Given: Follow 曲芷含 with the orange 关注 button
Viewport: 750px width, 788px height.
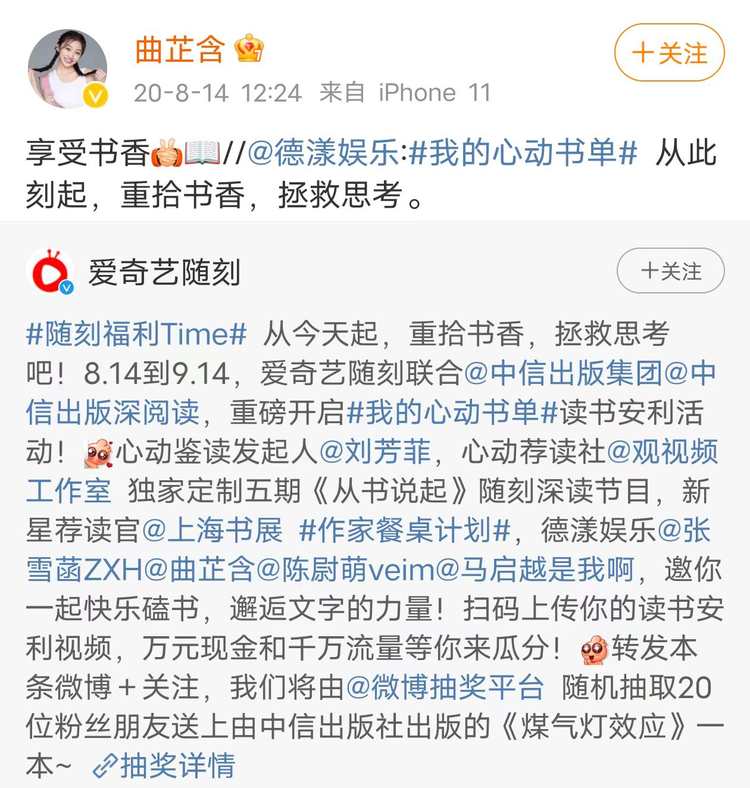Looking at the screenshot, I should (x=669, y=52).
